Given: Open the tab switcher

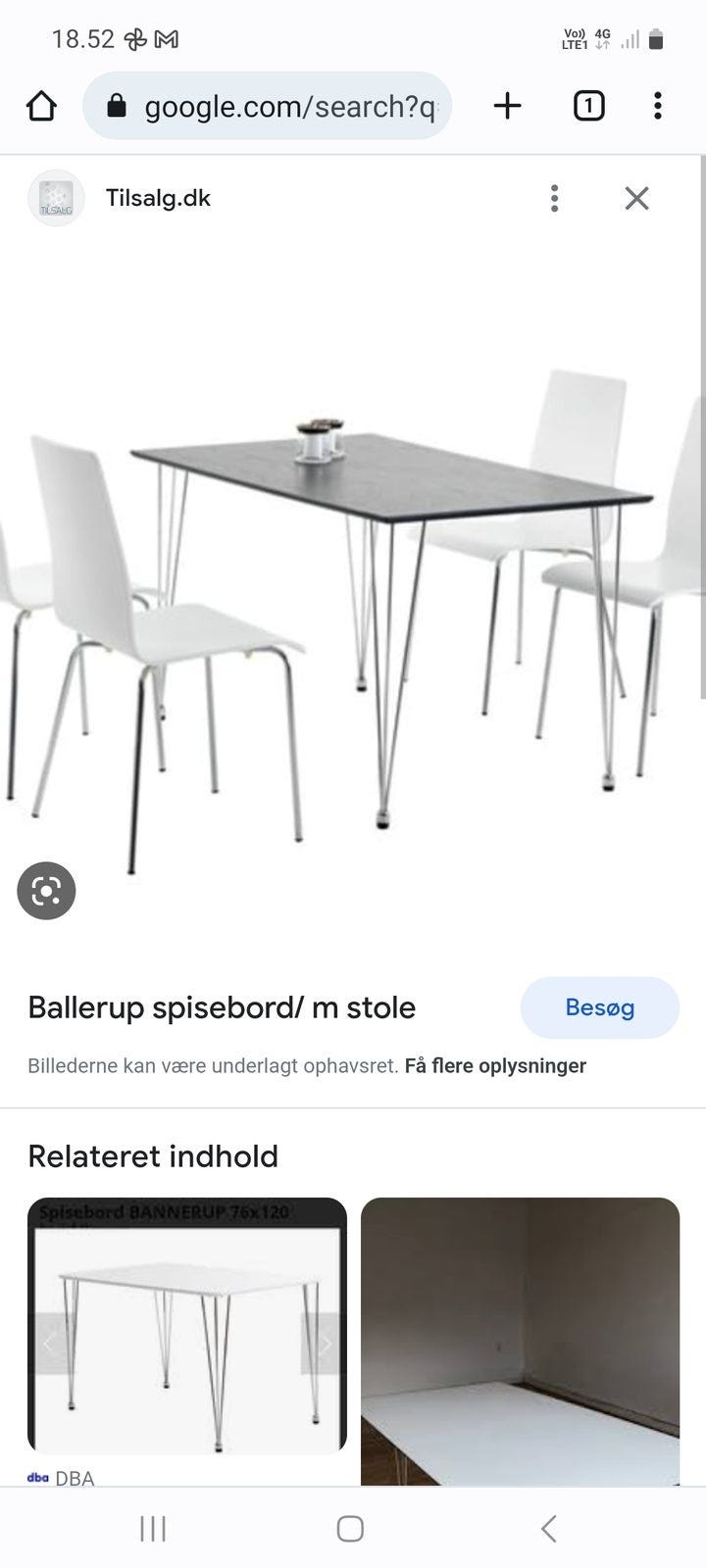Looking at the screenshot, I should point(587,106).
